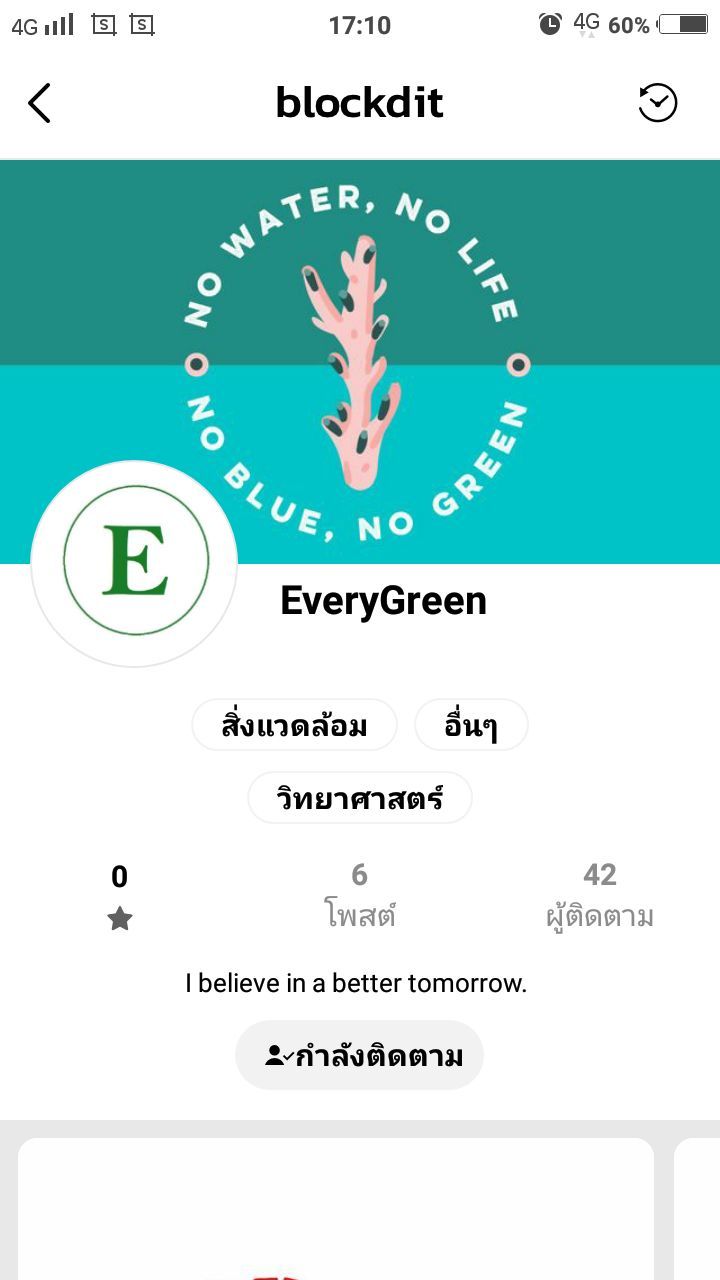Image resolution: width=720 pixels, height=1280 pixels.
Task: Tap the back arrow to exit the profile
Action: (x=40, y=102)
